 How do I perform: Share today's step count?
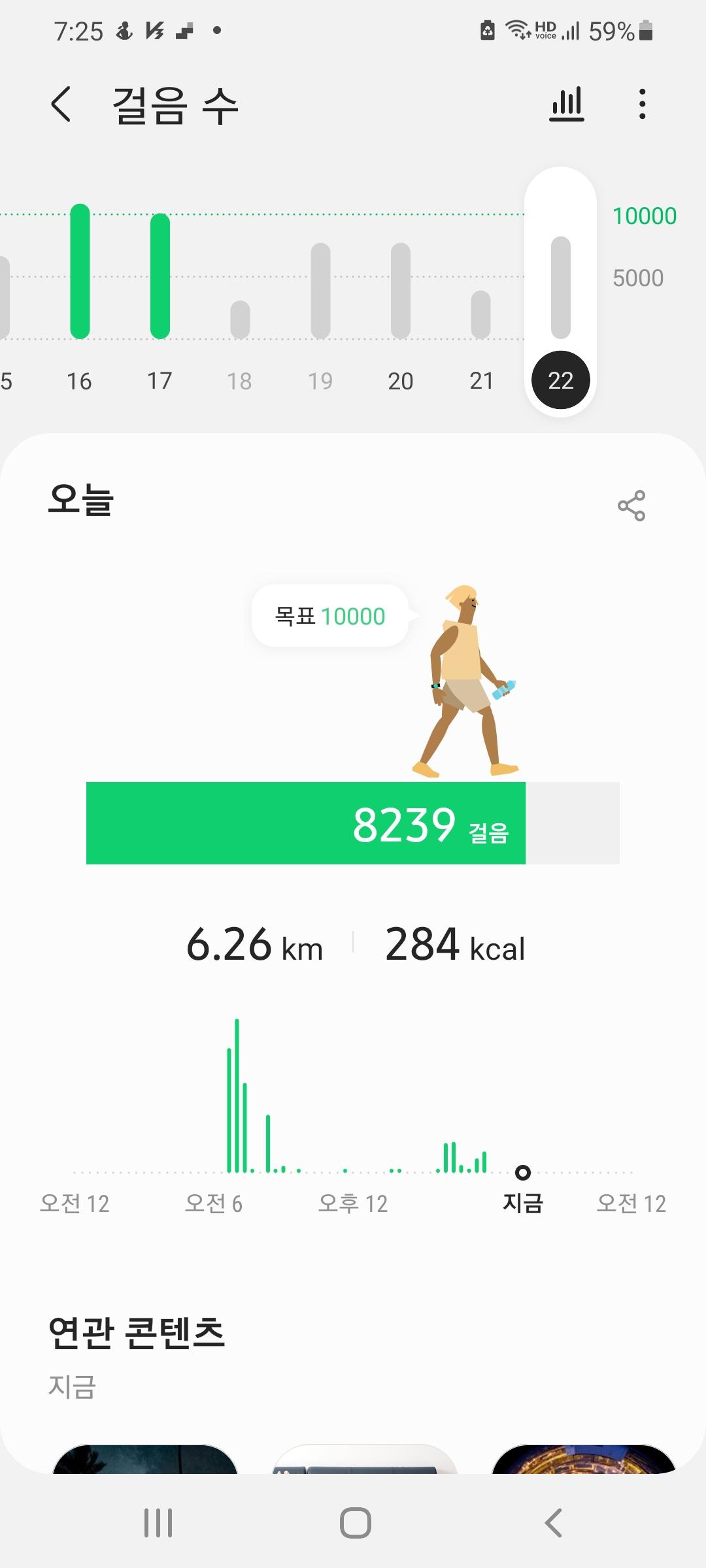click(x=631, y=506)
